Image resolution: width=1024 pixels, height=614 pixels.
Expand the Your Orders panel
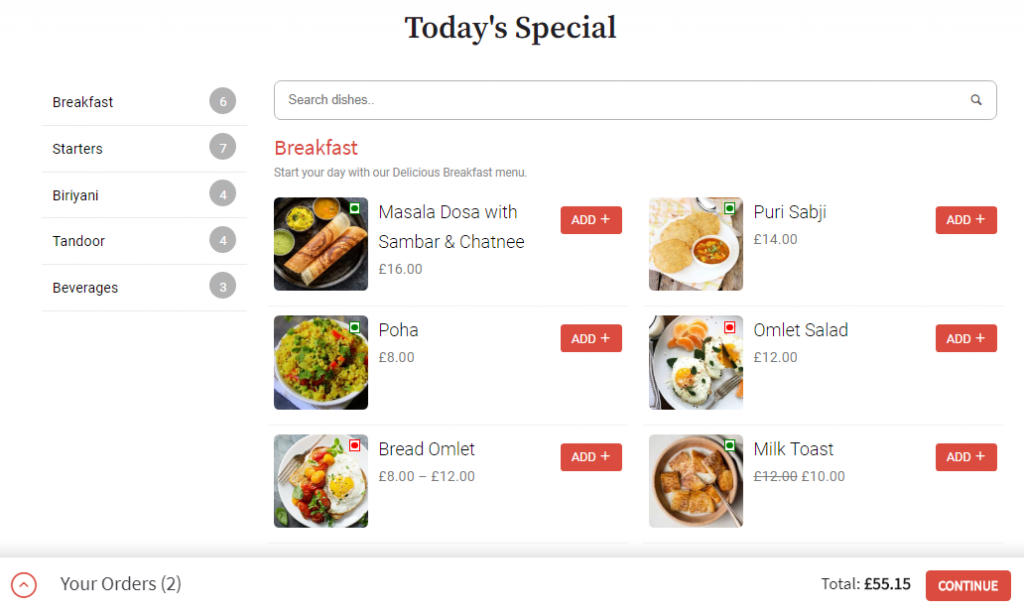(x=24, y=585)
